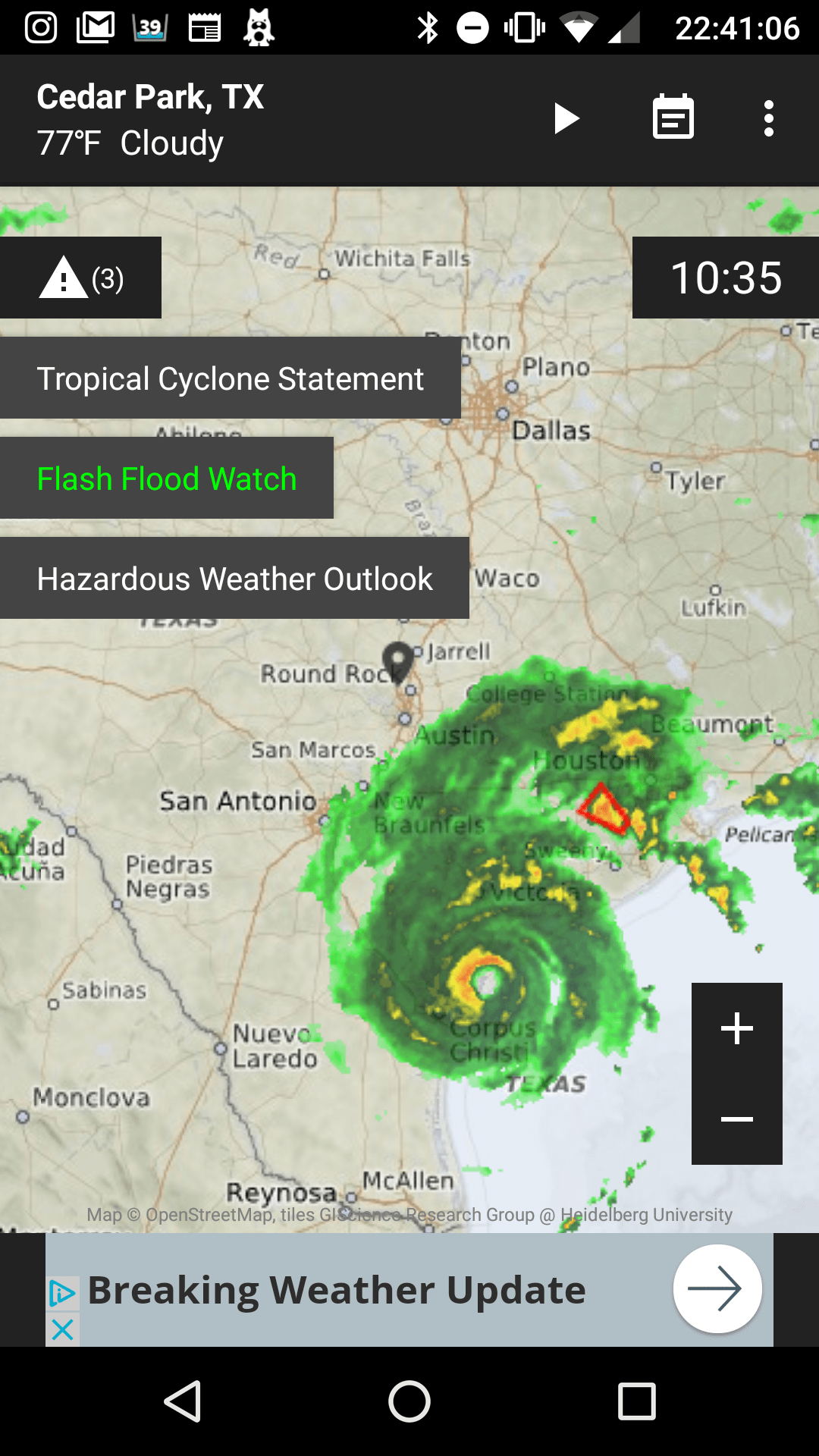Image resolution: width=819 pixels, height=1456 pixels.
Task: Open the Flash Flood Watch alert
Action: pos(167,478)
